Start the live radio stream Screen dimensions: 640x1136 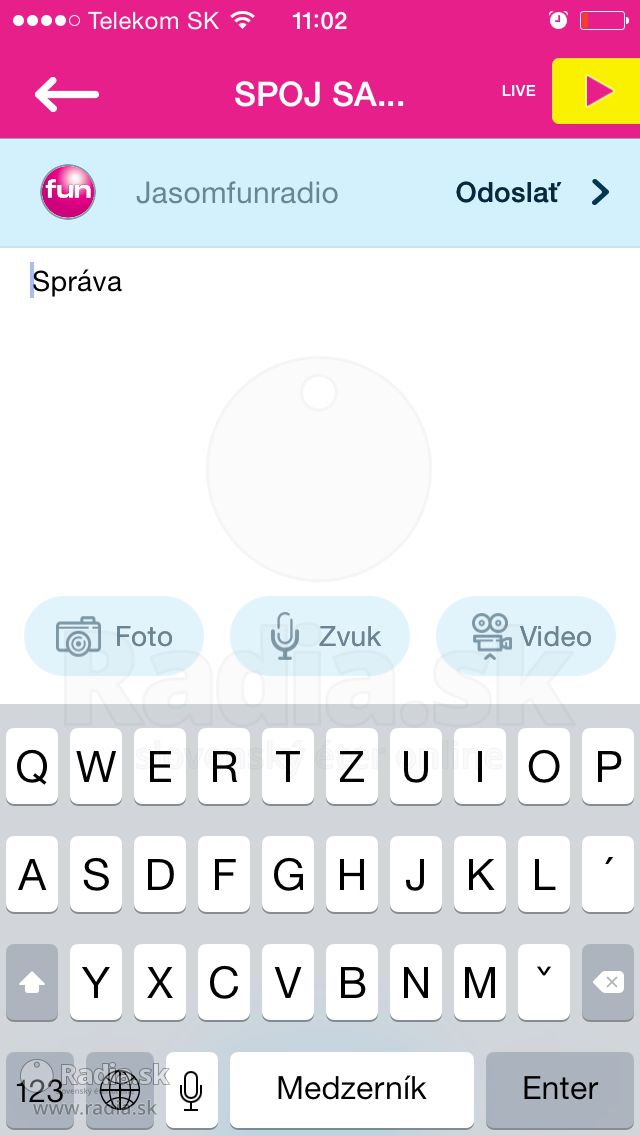[x=596, y=91]
